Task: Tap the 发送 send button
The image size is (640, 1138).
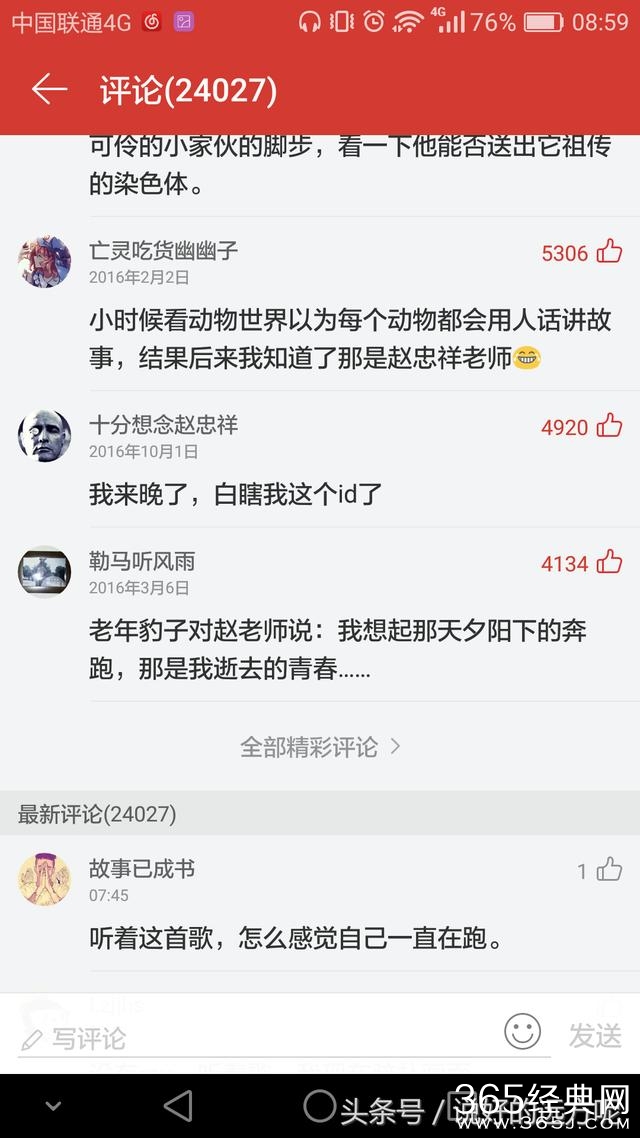Action: point(595,1035)
